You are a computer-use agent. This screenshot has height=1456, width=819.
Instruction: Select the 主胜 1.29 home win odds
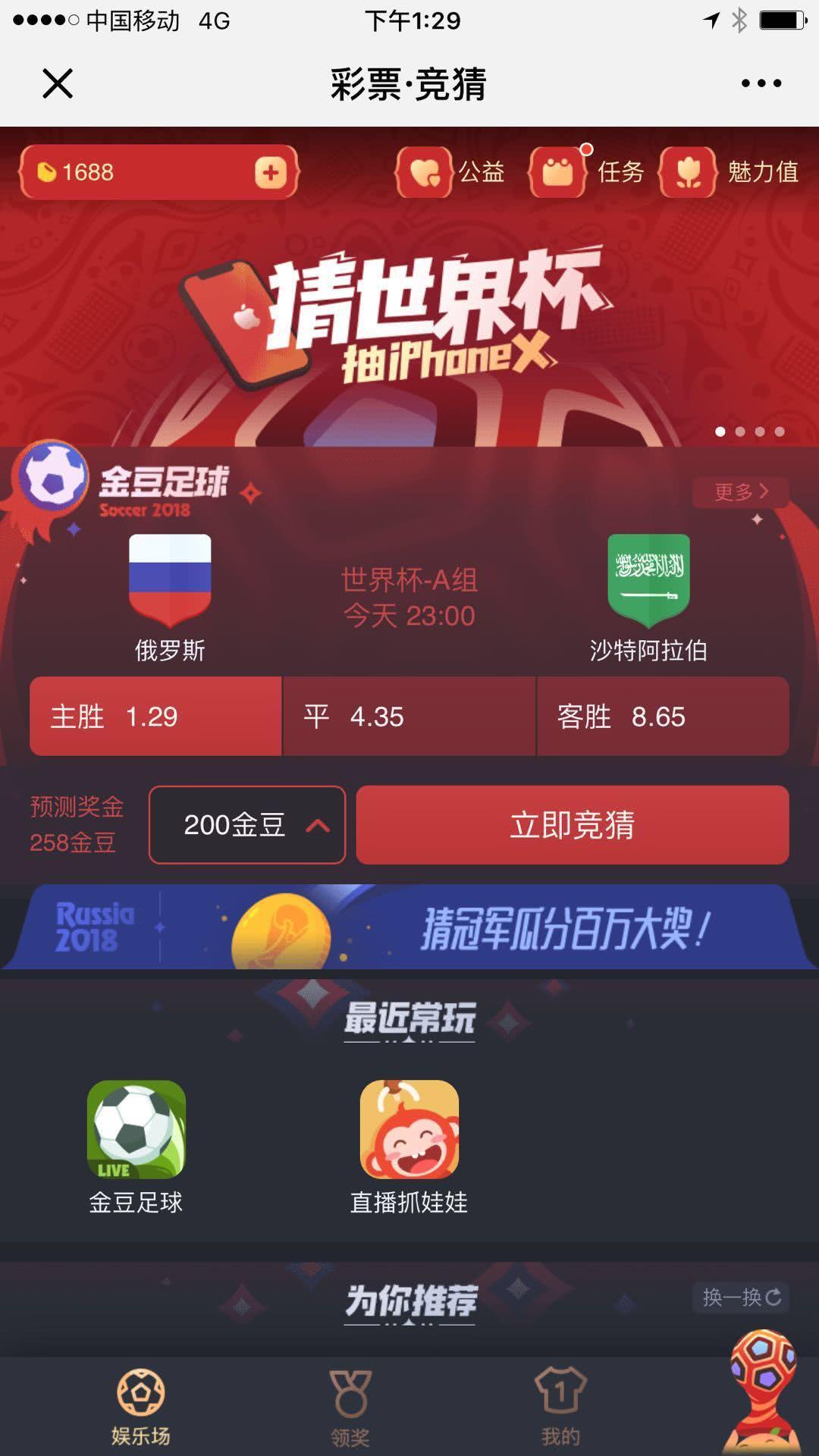pos(155,716)
